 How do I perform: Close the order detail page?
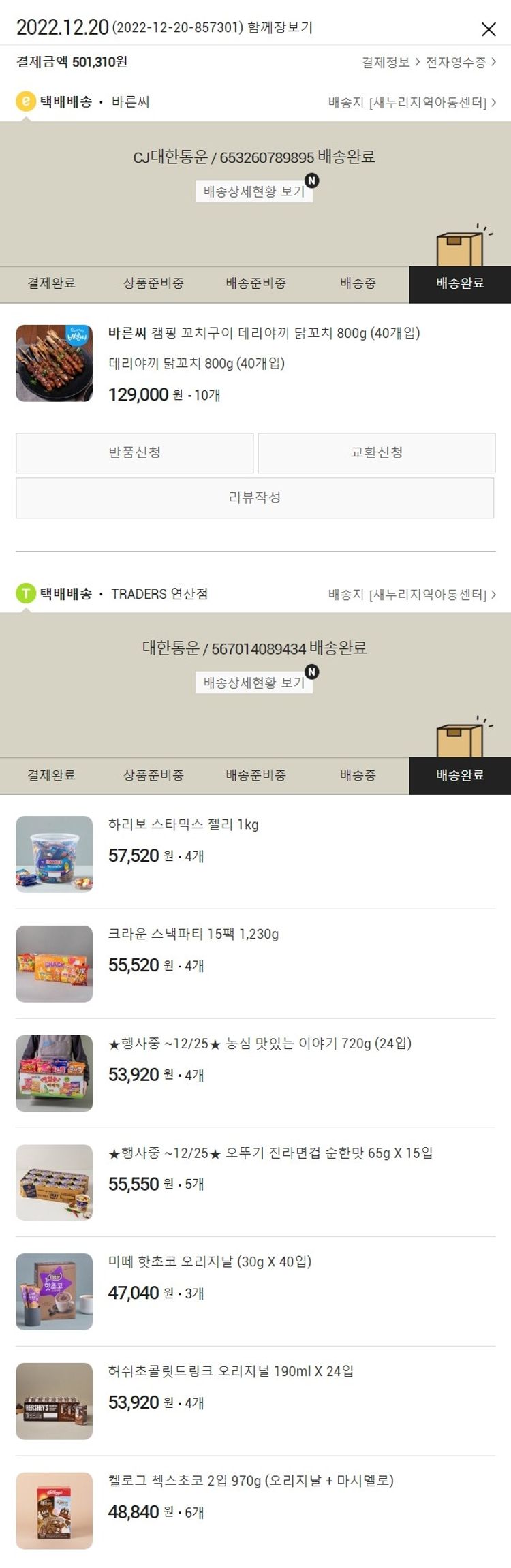pyautogui.click(x=488, y=29)
